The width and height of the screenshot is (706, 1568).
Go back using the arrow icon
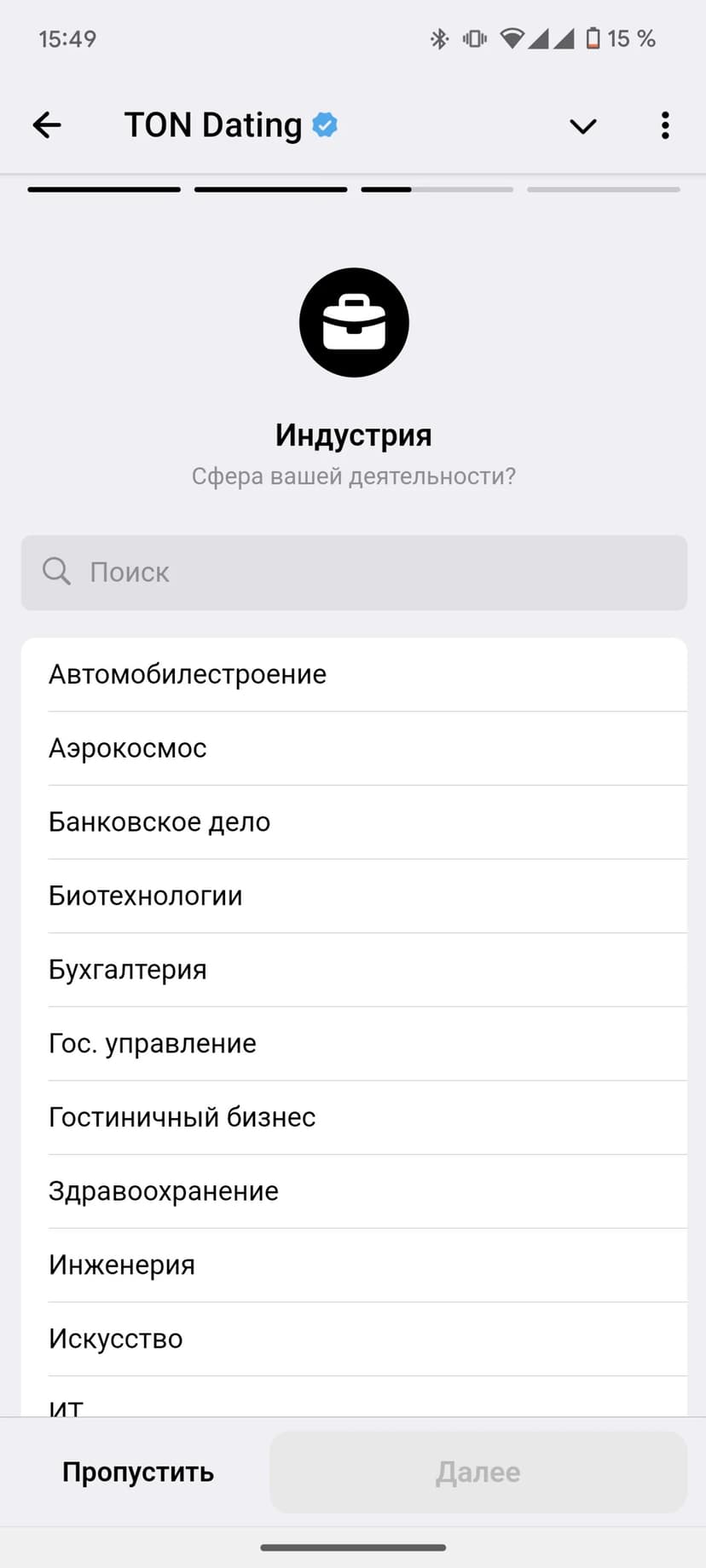click(x=47, y=125)
